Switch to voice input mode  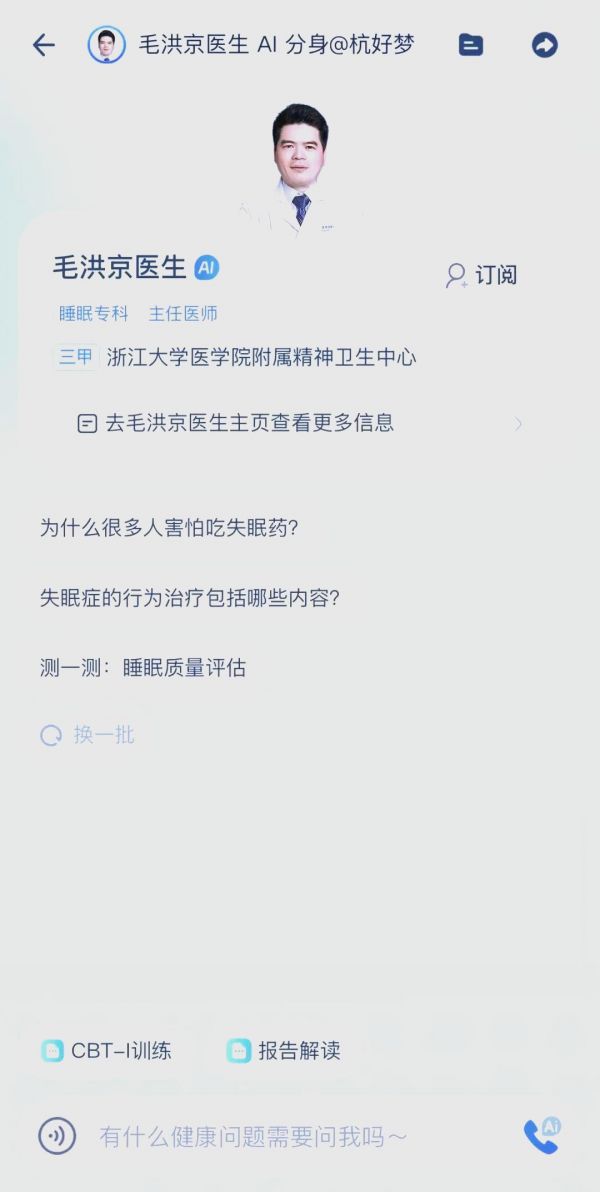point(57,1137)
